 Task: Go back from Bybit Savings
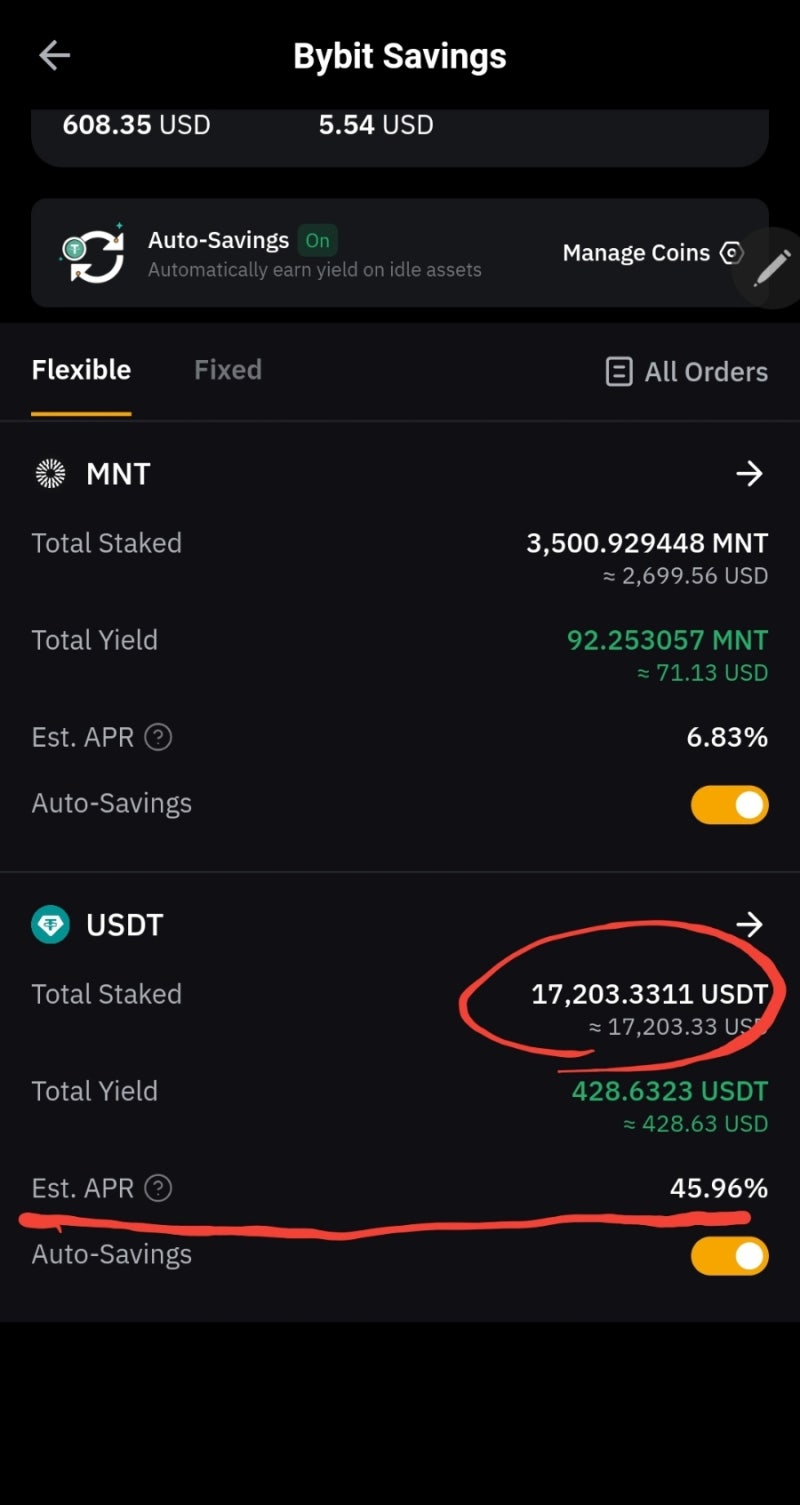[54, 56]
